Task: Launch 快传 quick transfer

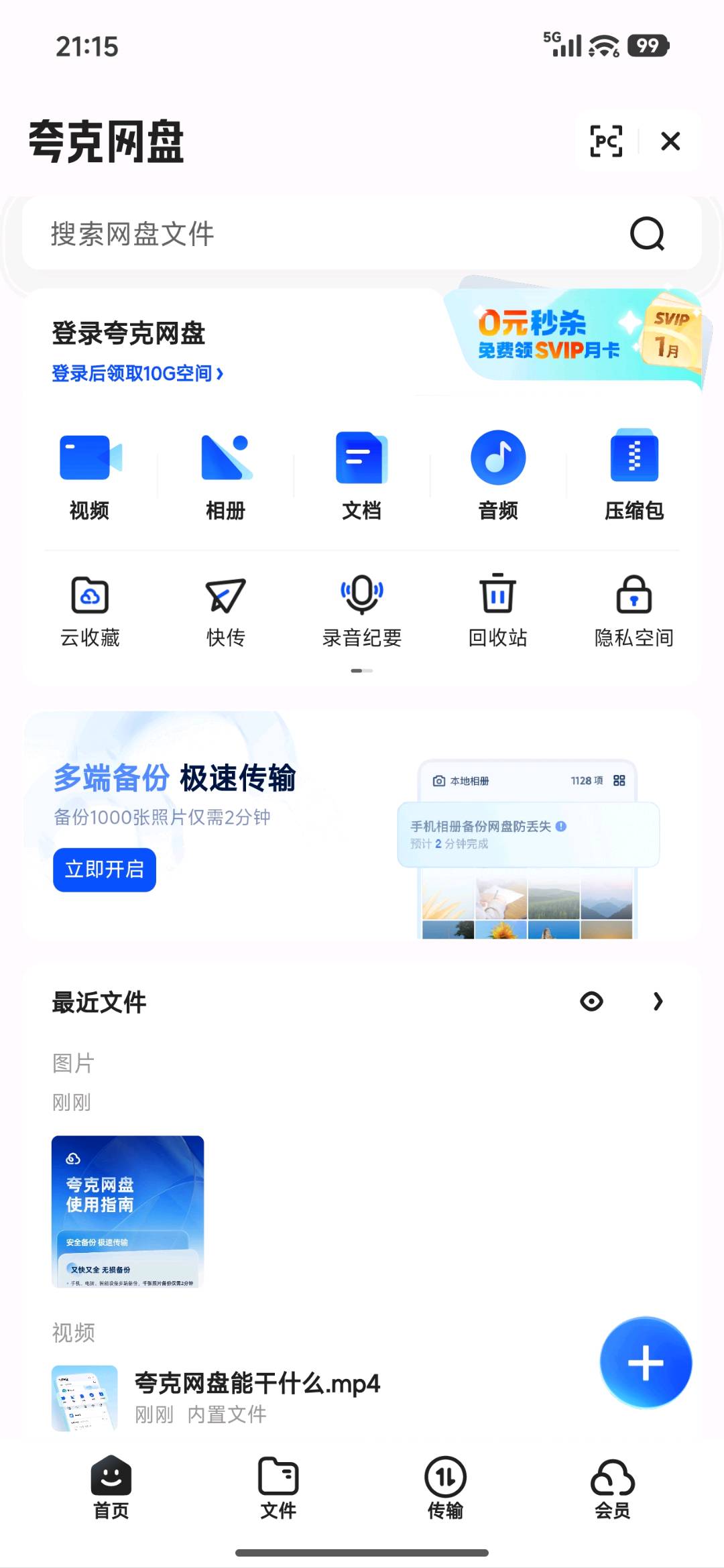Action: tap(225, 611)
